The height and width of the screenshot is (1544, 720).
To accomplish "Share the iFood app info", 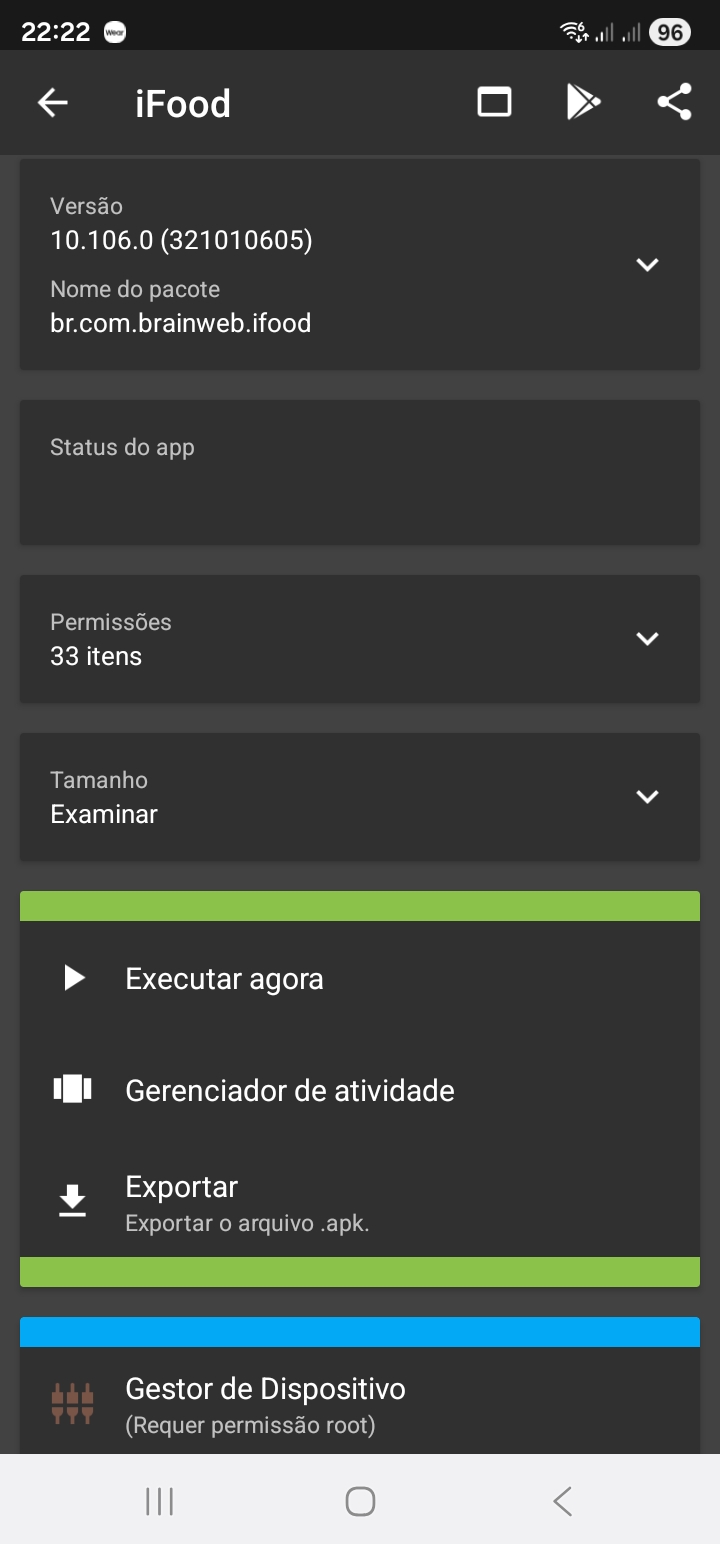I will [x=674, y=103].
